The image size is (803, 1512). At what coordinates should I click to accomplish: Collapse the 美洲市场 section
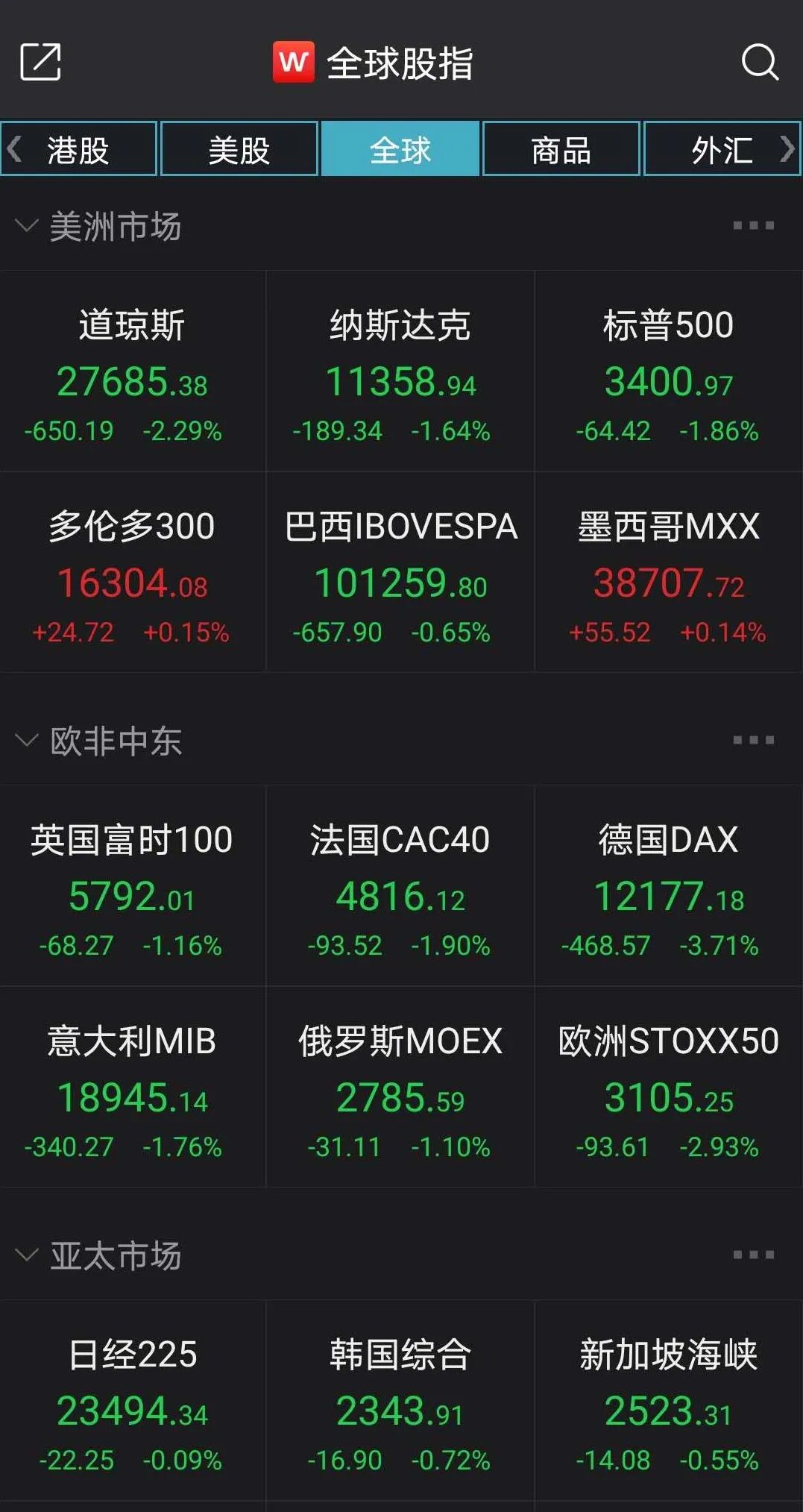(27, 225)
